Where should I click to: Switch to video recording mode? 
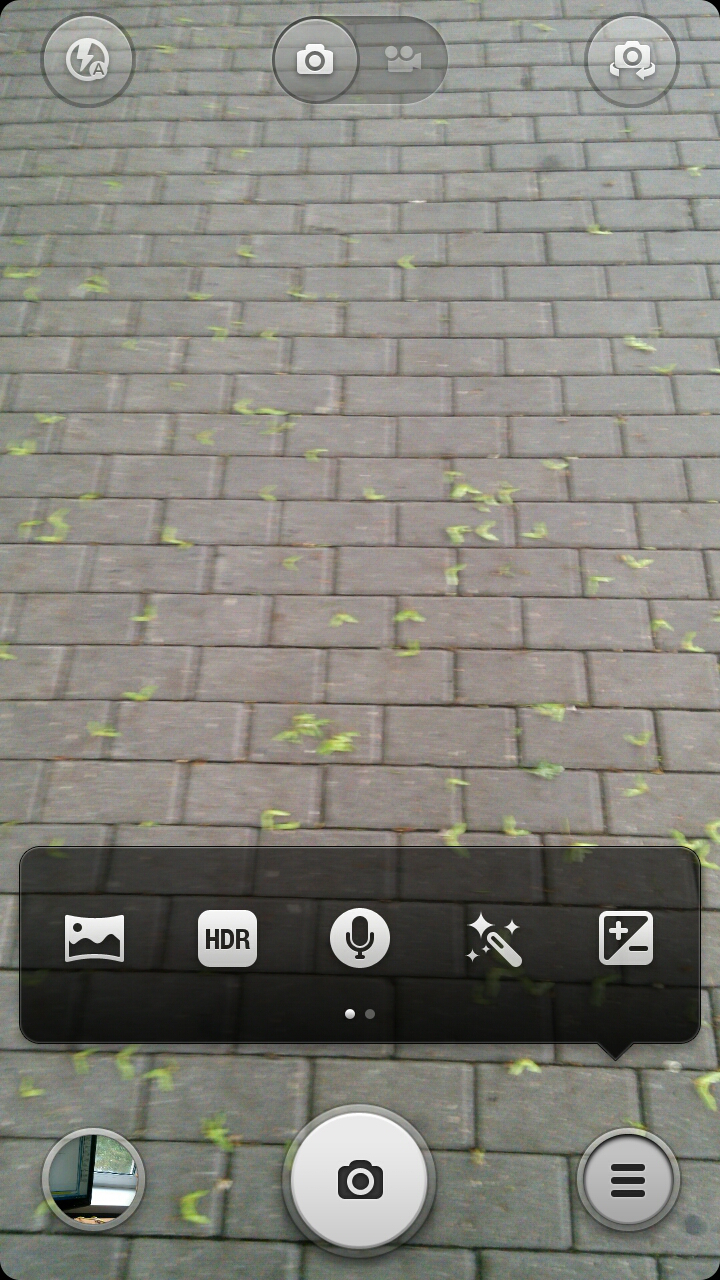(403, 60)
